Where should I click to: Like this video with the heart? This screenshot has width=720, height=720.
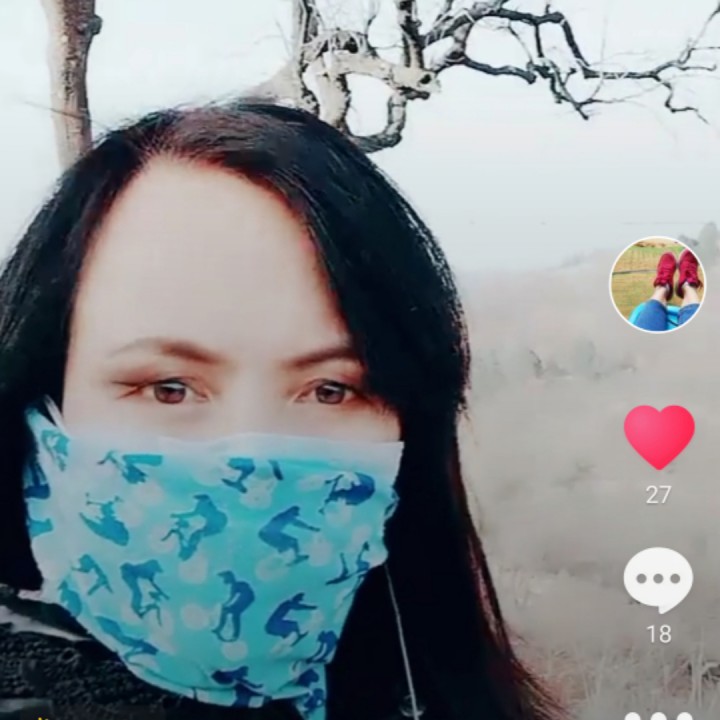coord(658,436)
